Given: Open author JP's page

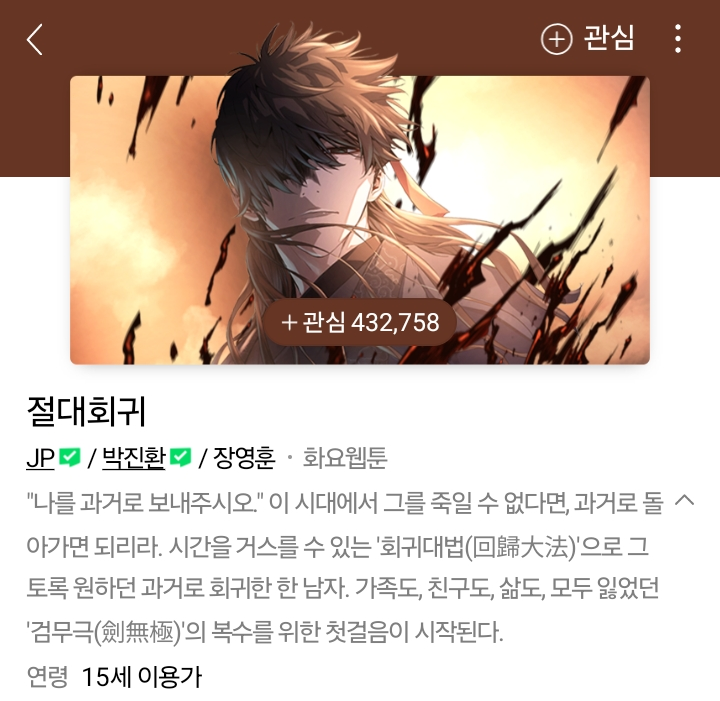Looking at the screenshot, I should click(x=41, y=458).
